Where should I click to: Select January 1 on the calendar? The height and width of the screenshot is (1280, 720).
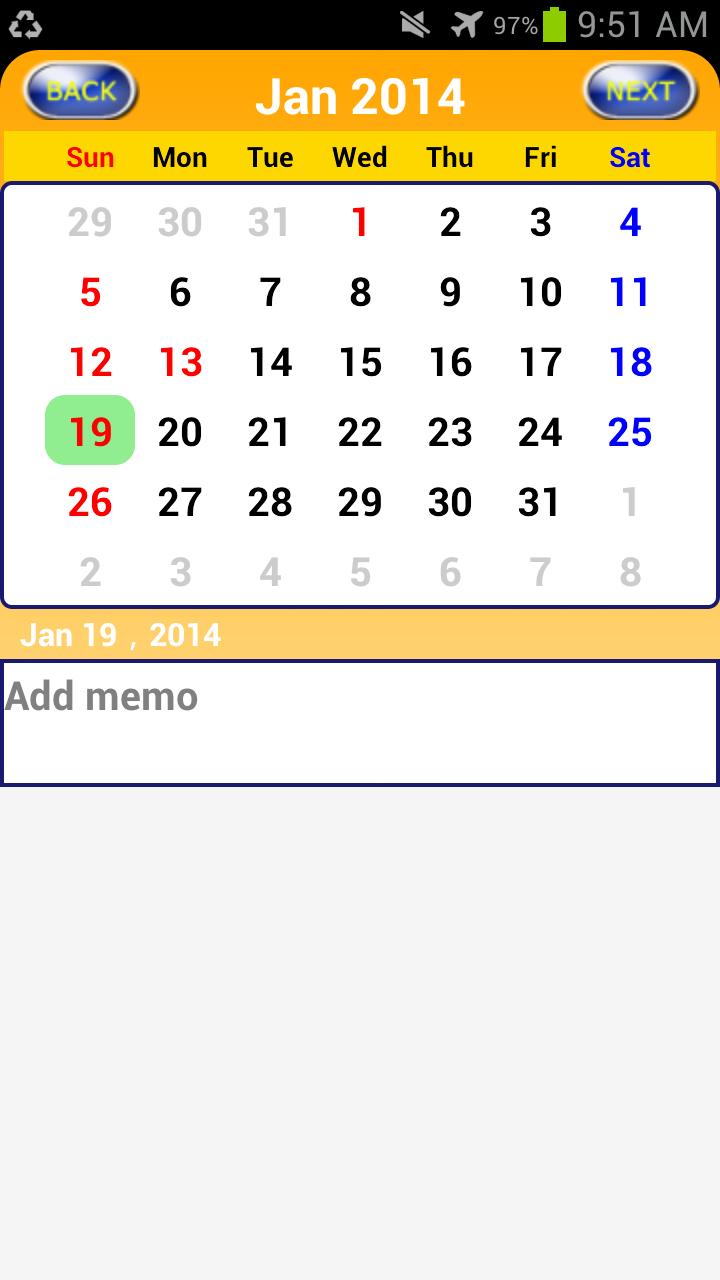pos(360,222)
